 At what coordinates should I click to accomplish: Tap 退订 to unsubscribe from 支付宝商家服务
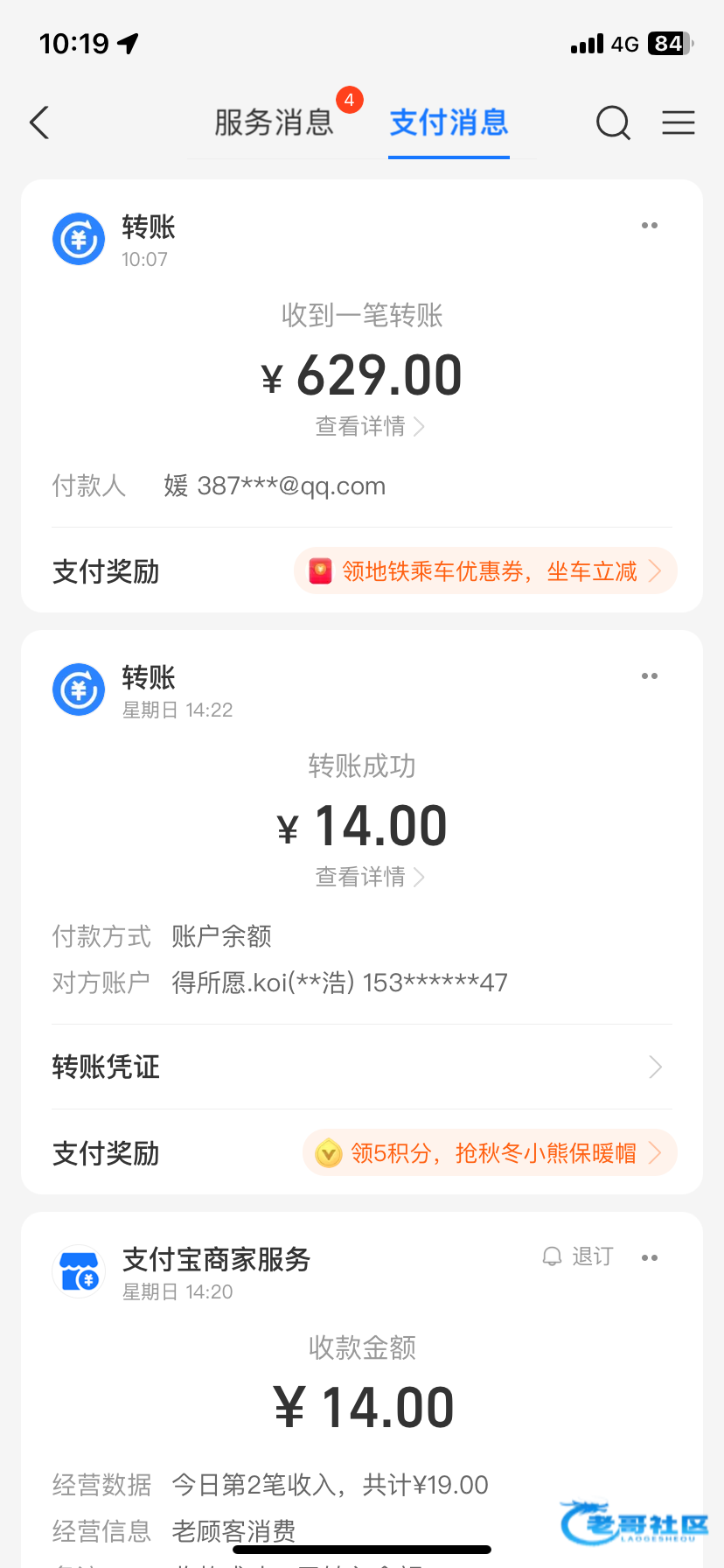click(x=579, y=1257)
